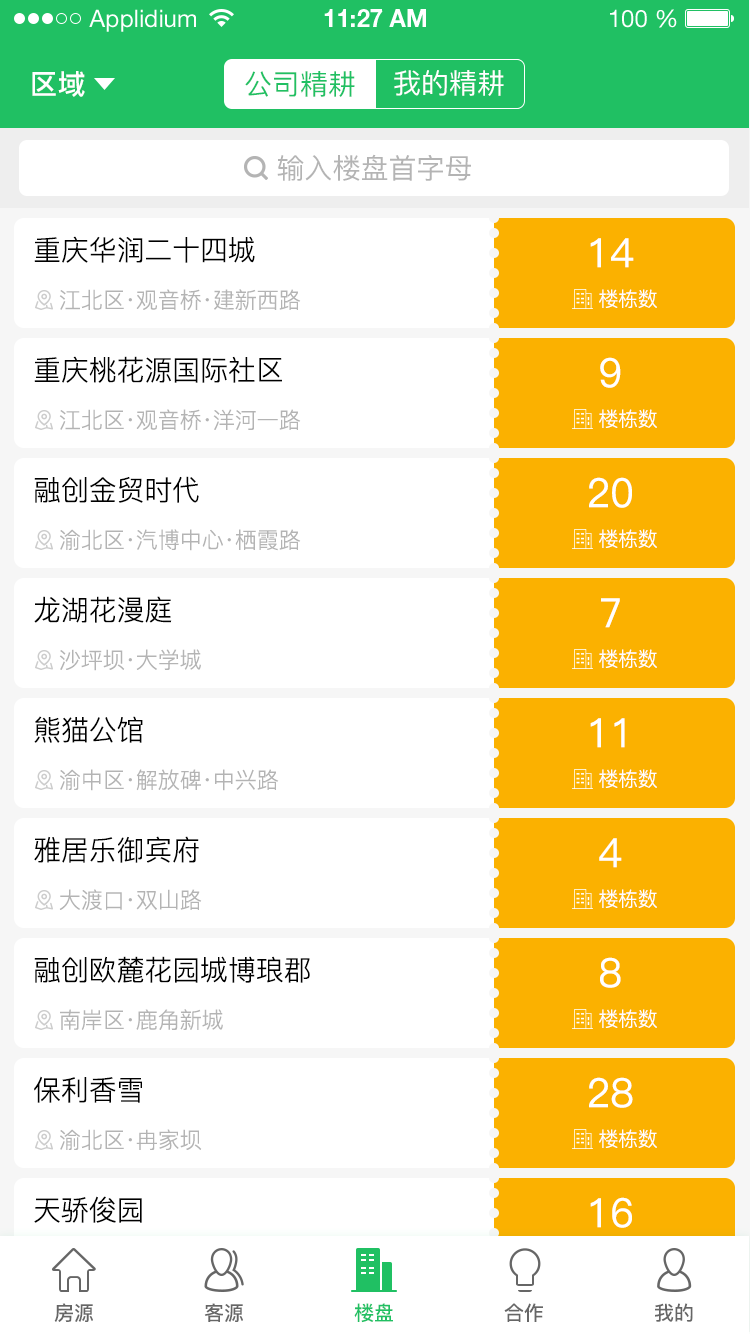750x1334 pixels.
Task: Switch to the 客源 tab
Action: coord(224,1286)
